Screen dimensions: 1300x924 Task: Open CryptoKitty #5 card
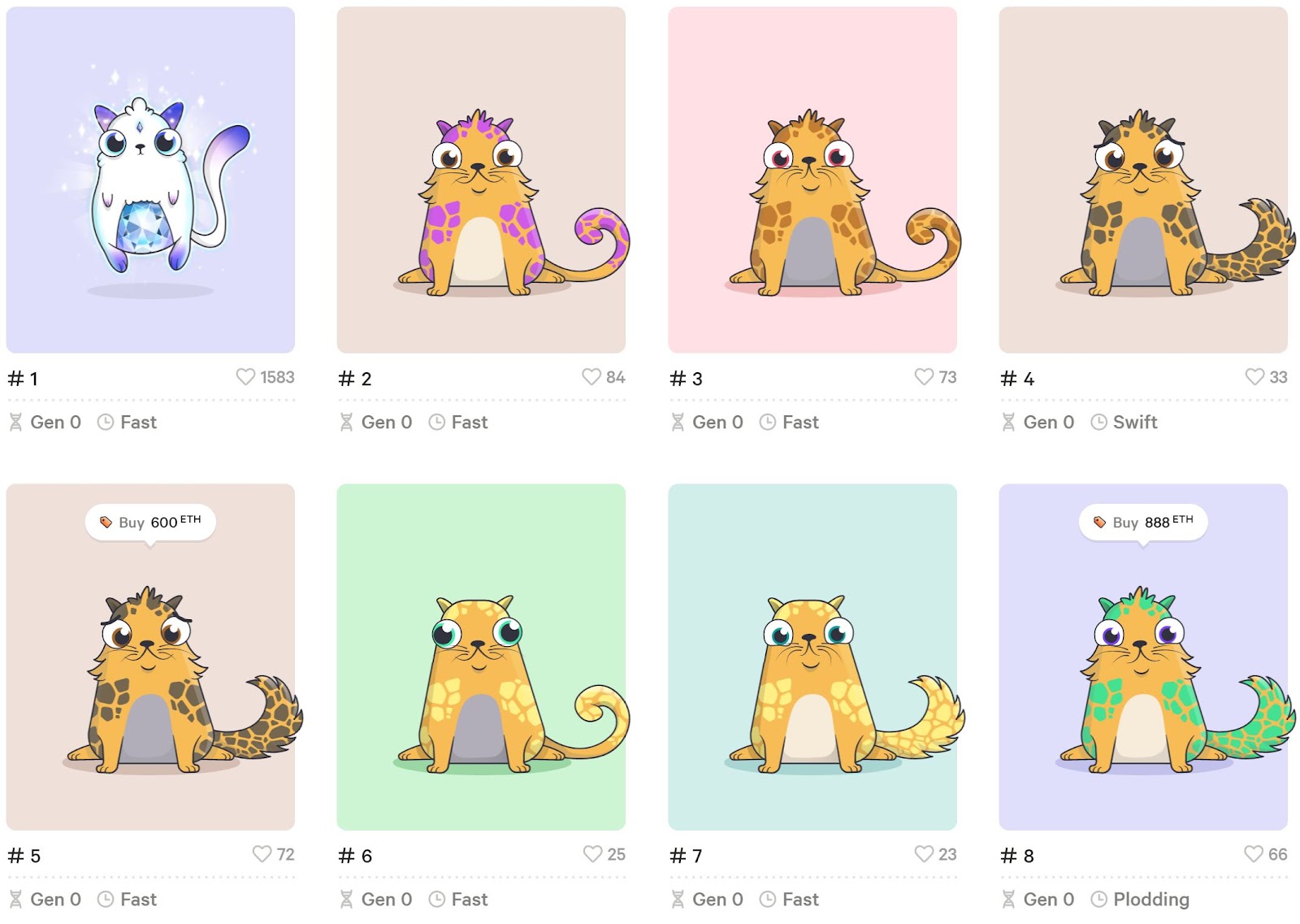coord(150,675)
